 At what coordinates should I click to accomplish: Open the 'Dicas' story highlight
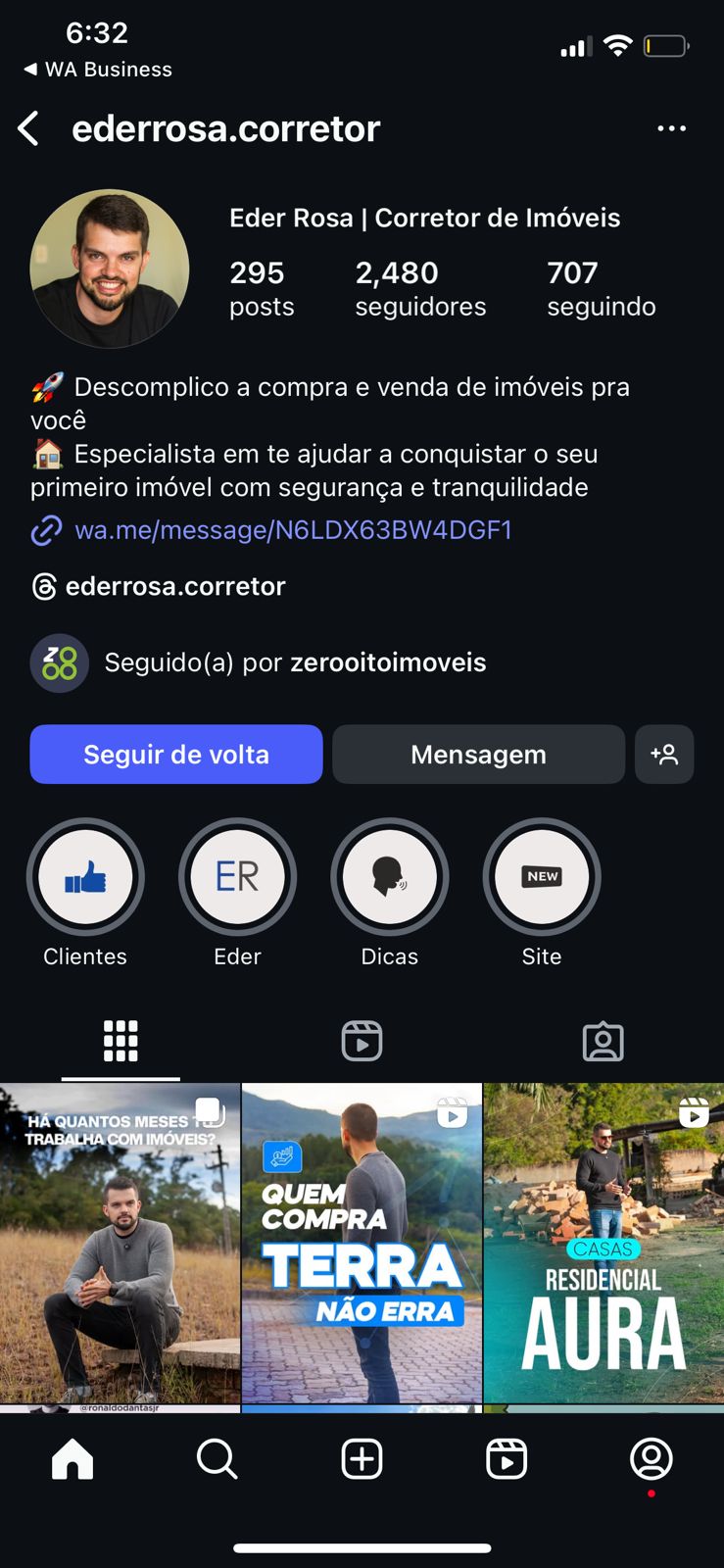click(x=390, y=877)
